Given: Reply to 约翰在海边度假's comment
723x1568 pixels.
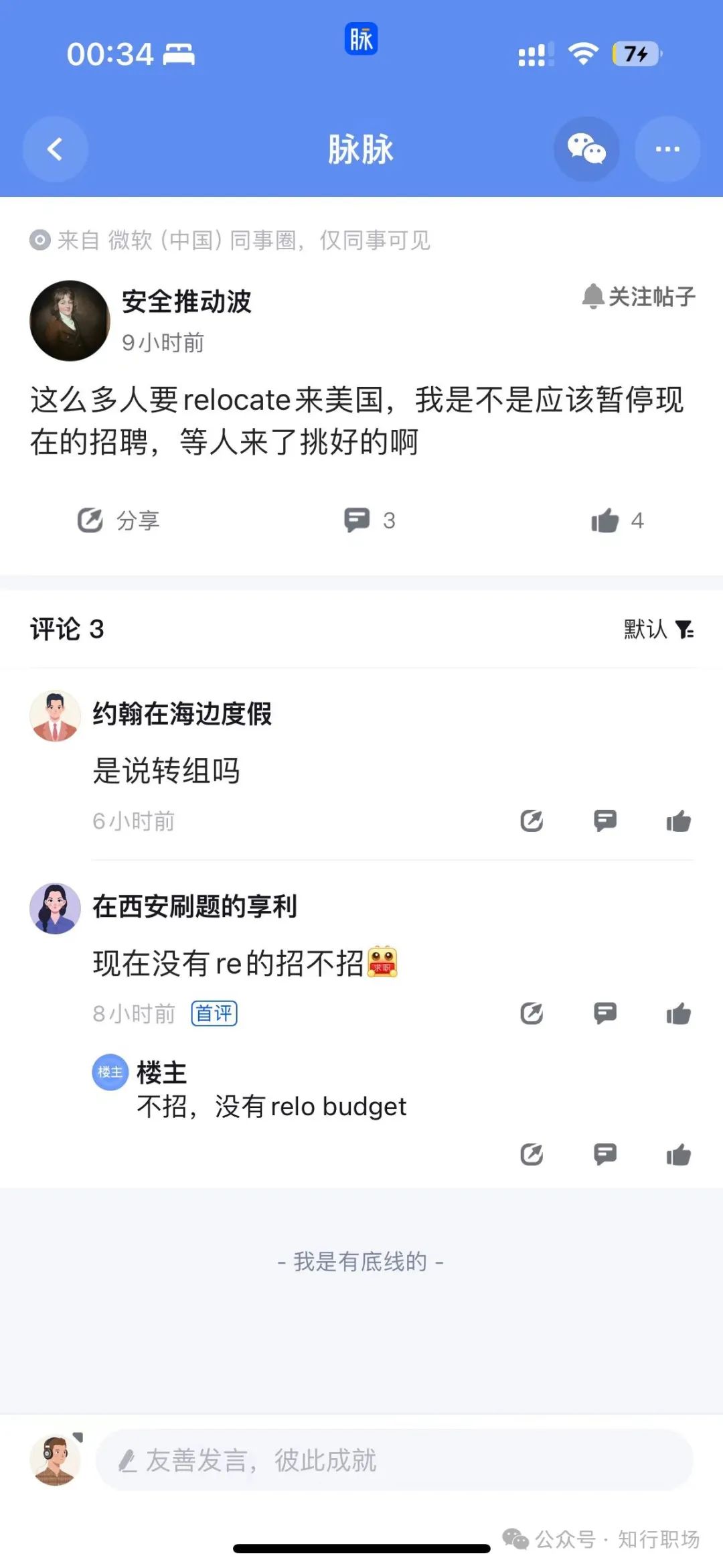Looking at the screenshot, I should point(605,821).
